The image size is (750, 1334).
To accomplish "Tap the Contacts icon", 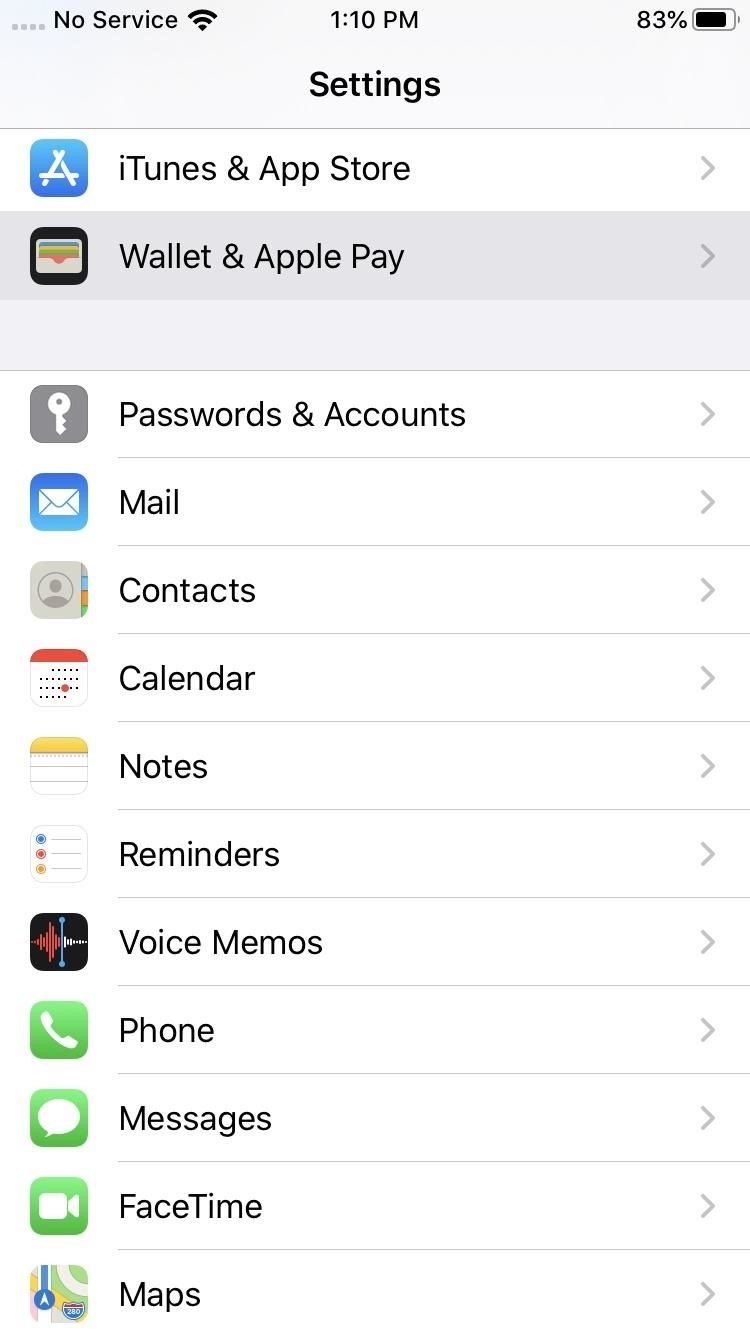I will 58,590.
